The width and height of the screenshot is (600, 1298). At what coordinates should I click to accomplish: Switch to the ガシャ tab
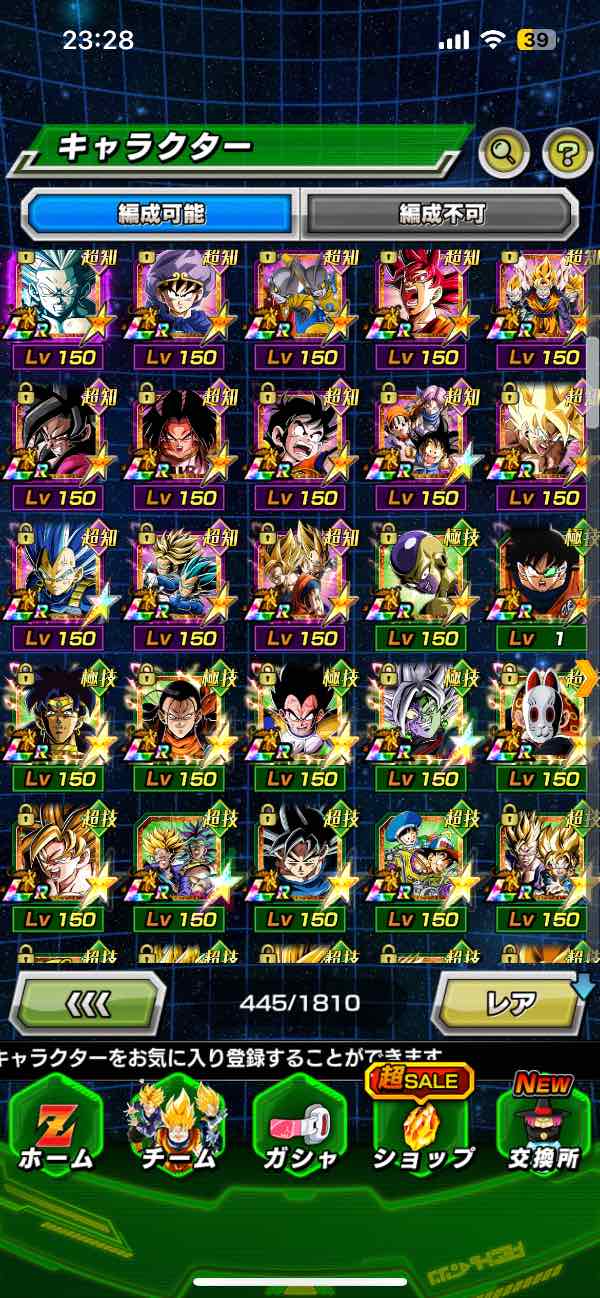click(x=298, y=1129)
